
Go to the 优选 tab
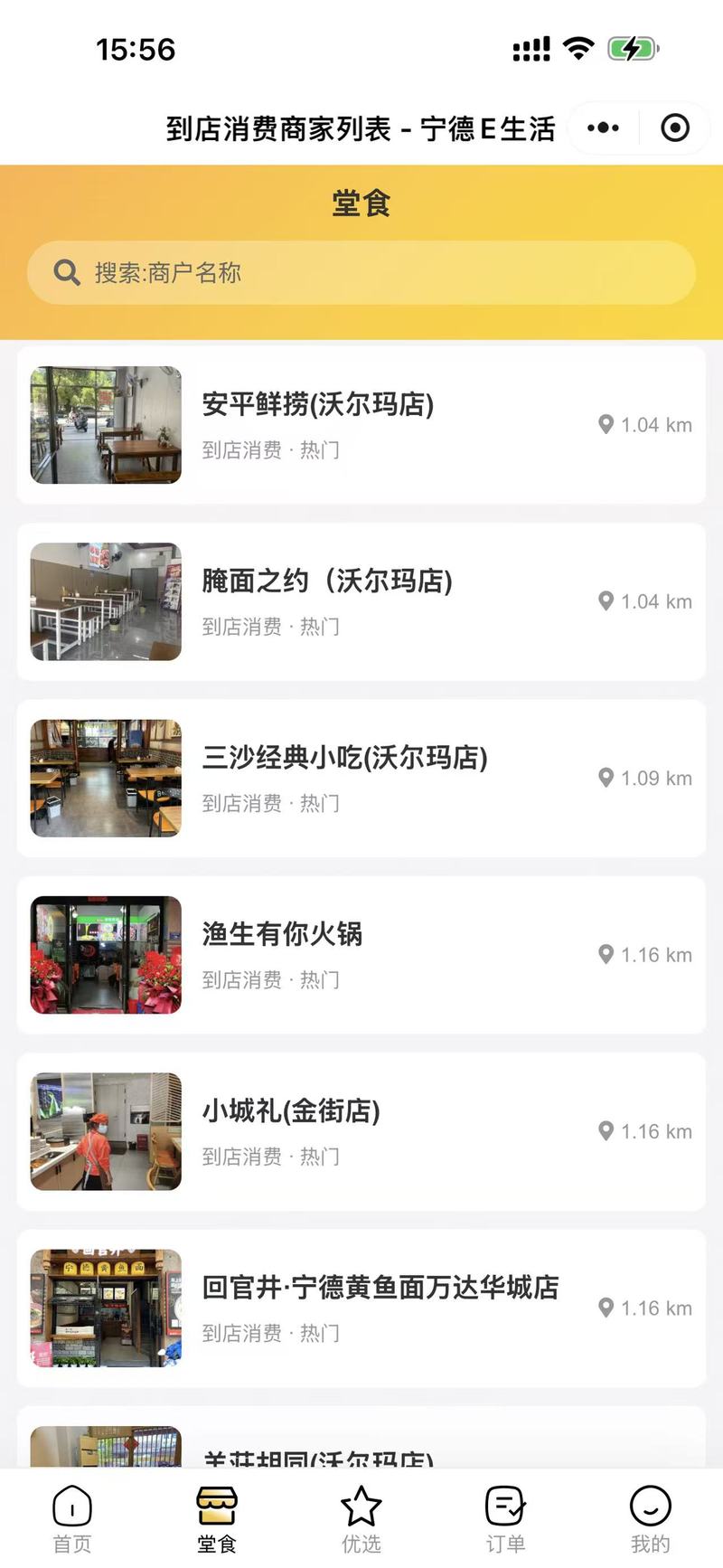tap(361, 1519)
